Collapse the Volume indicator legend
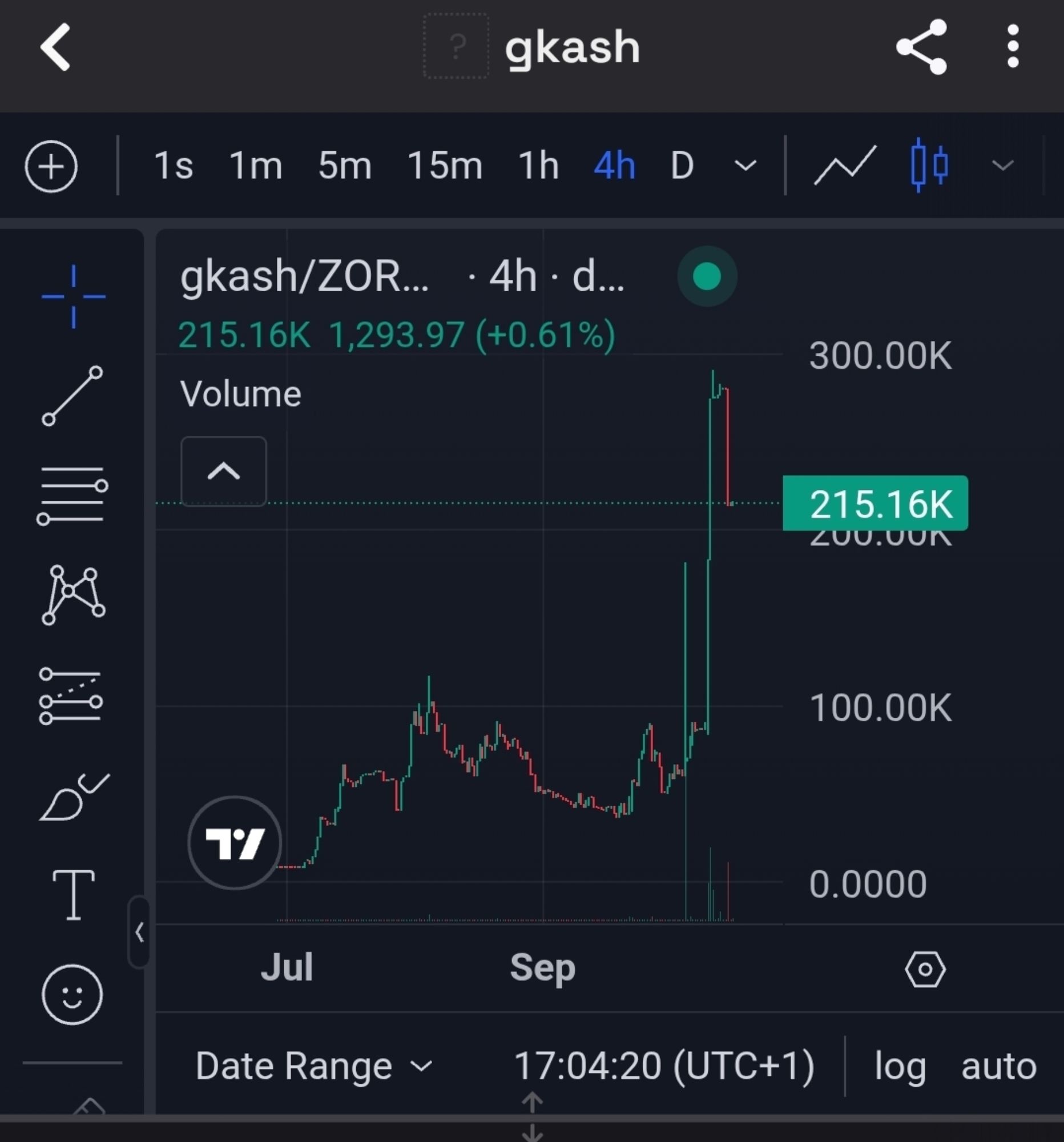1064x1142 pixels. pyautogui.click(x=223, y=472)
